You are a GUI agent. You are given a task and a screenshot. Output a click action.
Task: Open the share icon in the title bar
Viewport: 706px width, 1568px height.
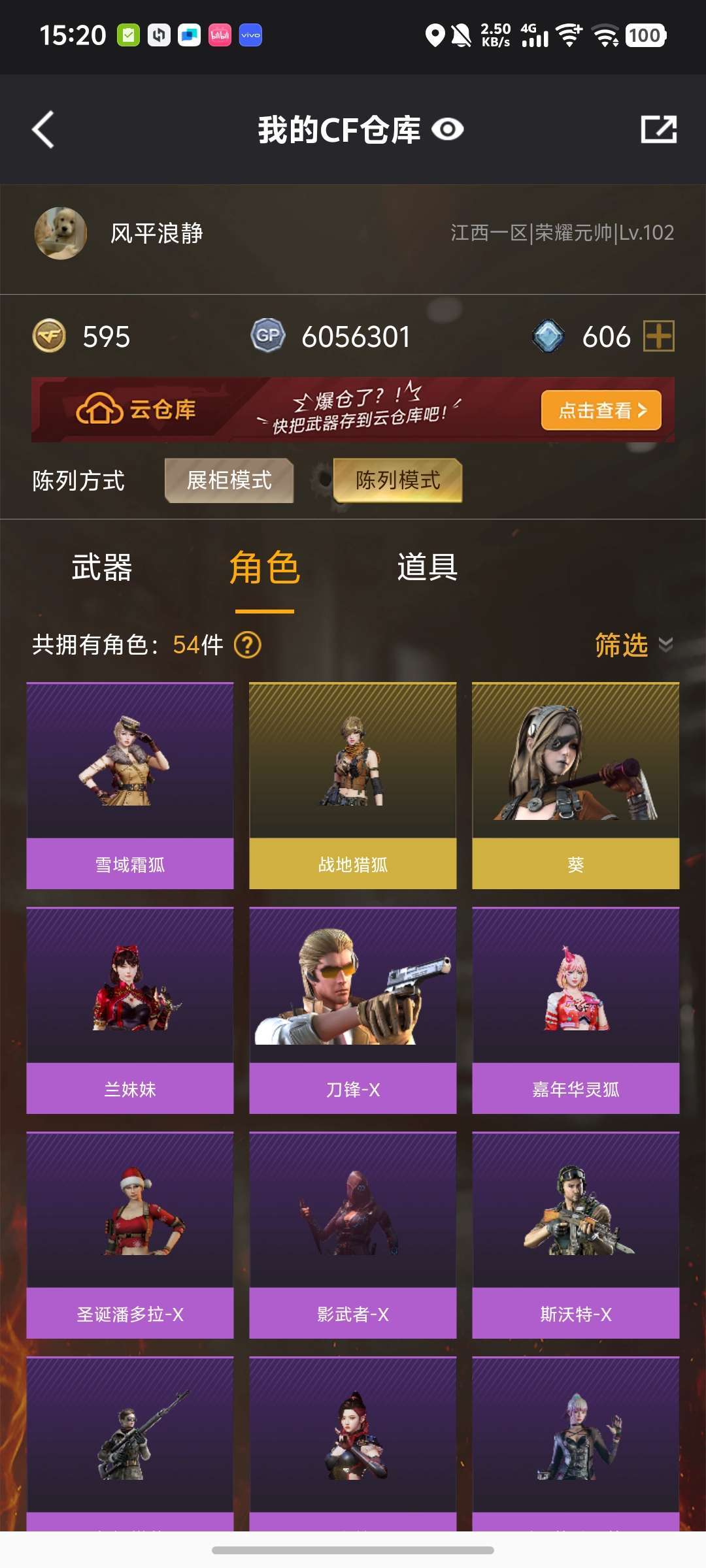click(x=659, y=129)
